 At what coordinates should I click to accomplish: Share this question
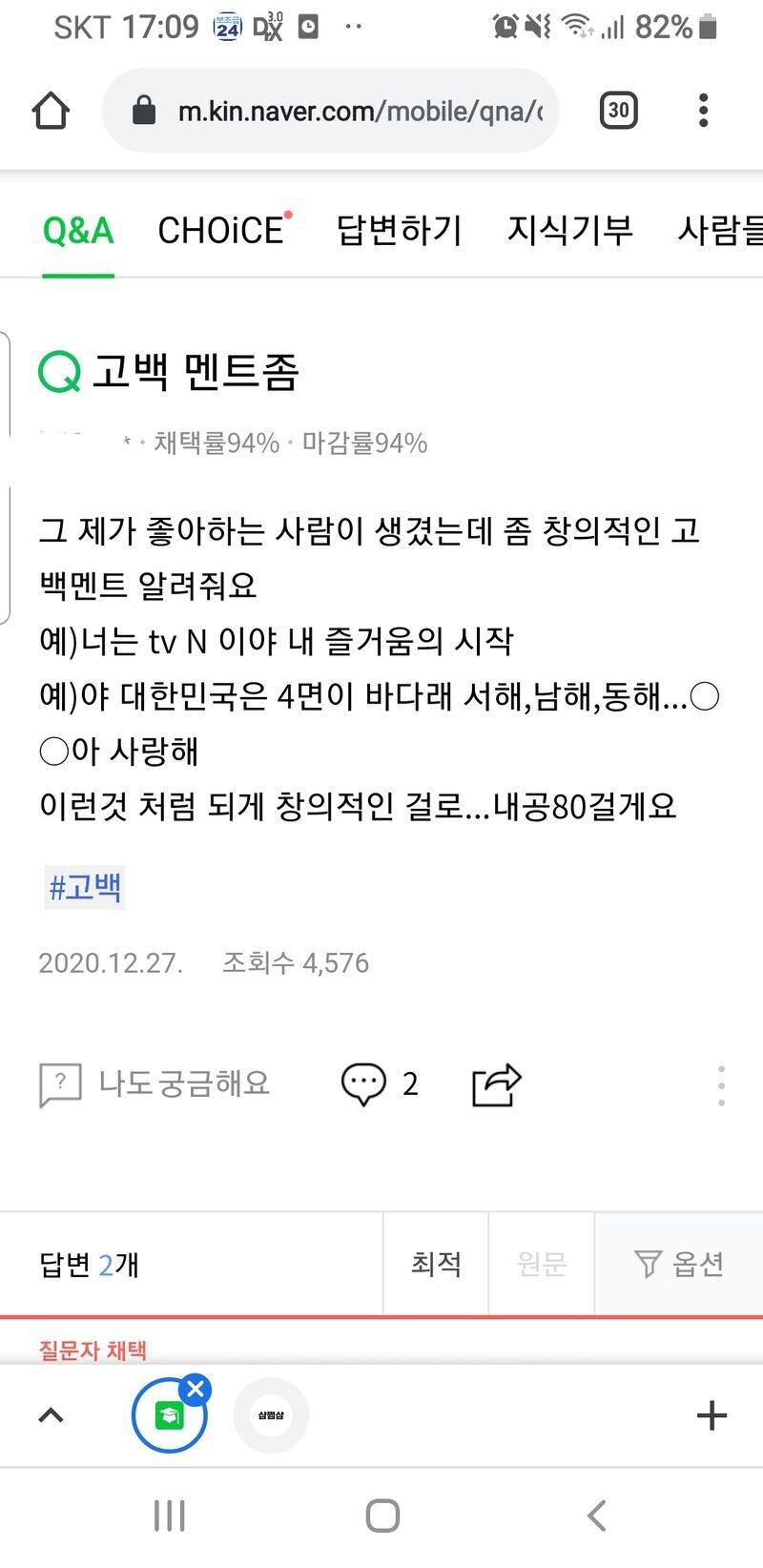497,1083
